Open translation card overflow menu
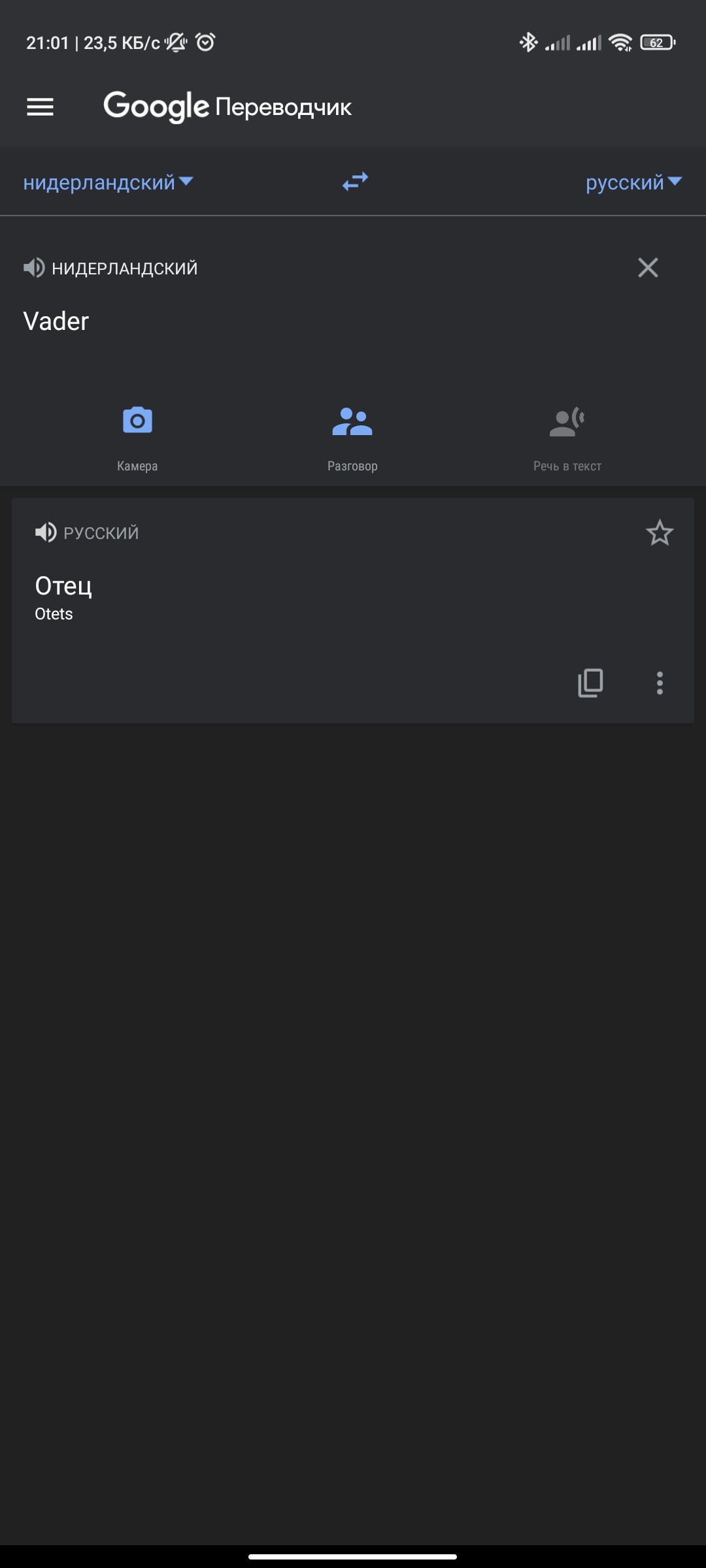This screenshot has width=706, height=1568. (660, 683)
